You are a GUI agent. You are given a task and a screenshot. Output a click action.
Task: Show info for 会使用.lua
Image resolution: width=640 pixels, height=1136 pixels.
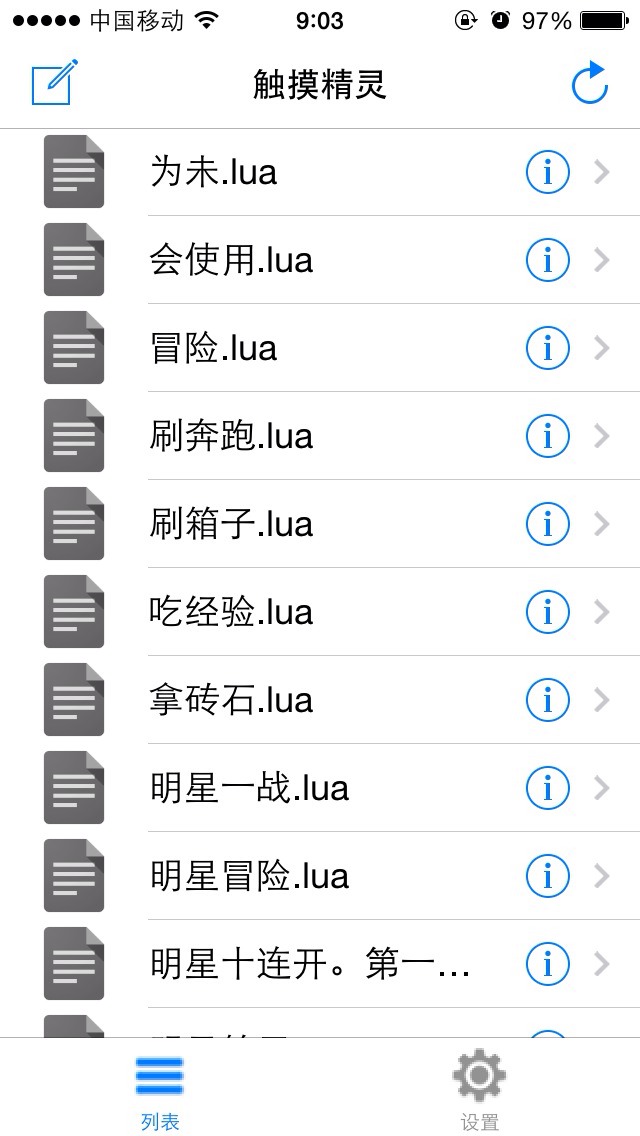(547, 260)
